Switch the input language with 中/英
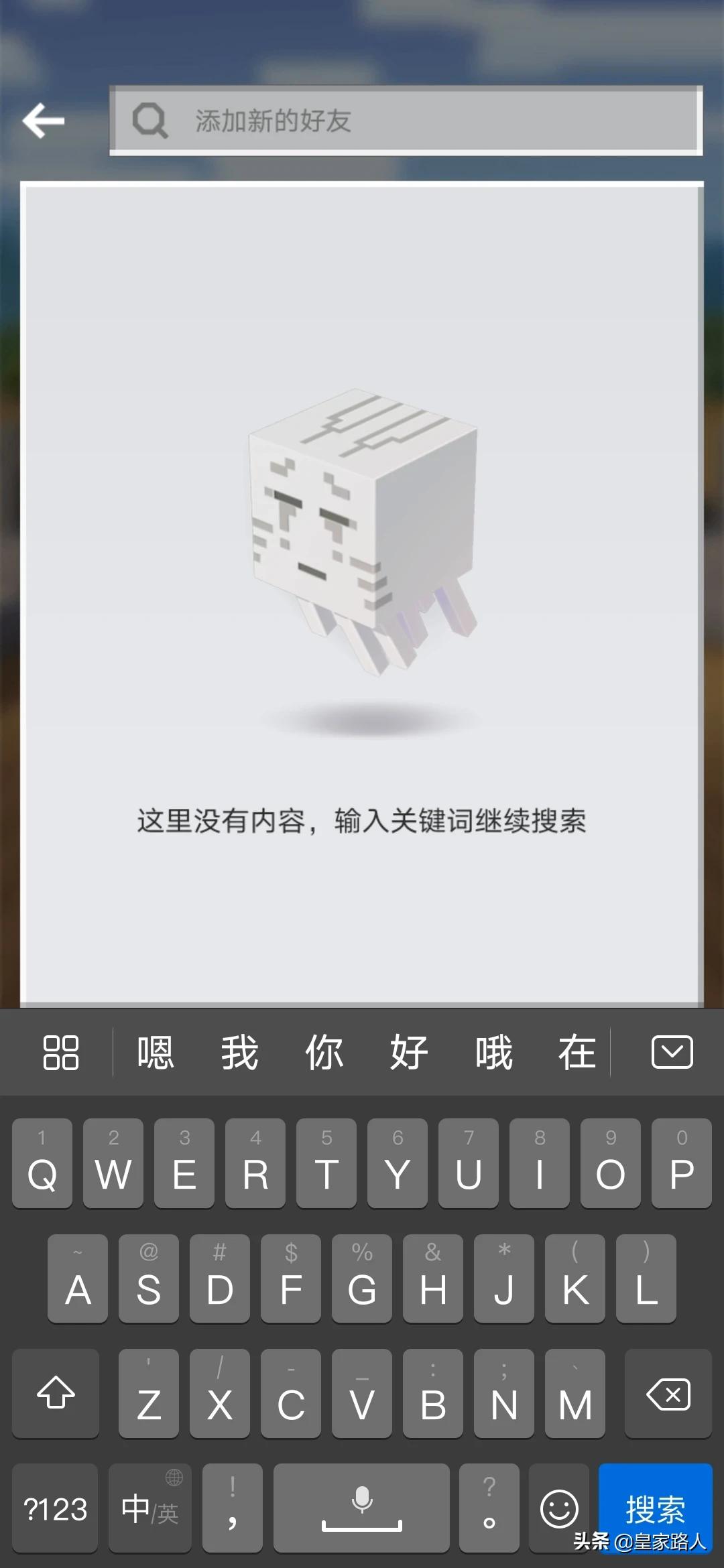The height and width of the screenshot is (1568, 724). pyautogui.click(x=150, y=1508)
